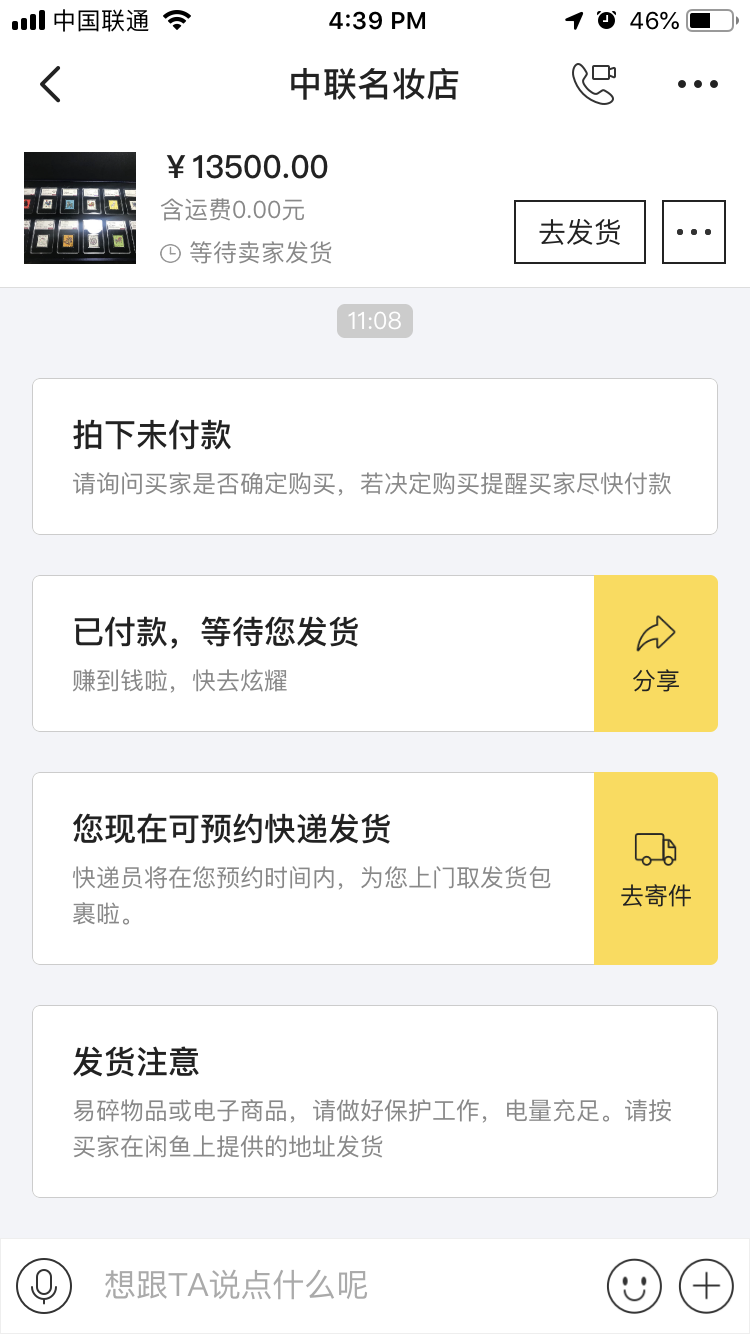750x1334 pixels.
Task: Go back from the 中联名妆店 chat
Action: click(x=50, y=84)
